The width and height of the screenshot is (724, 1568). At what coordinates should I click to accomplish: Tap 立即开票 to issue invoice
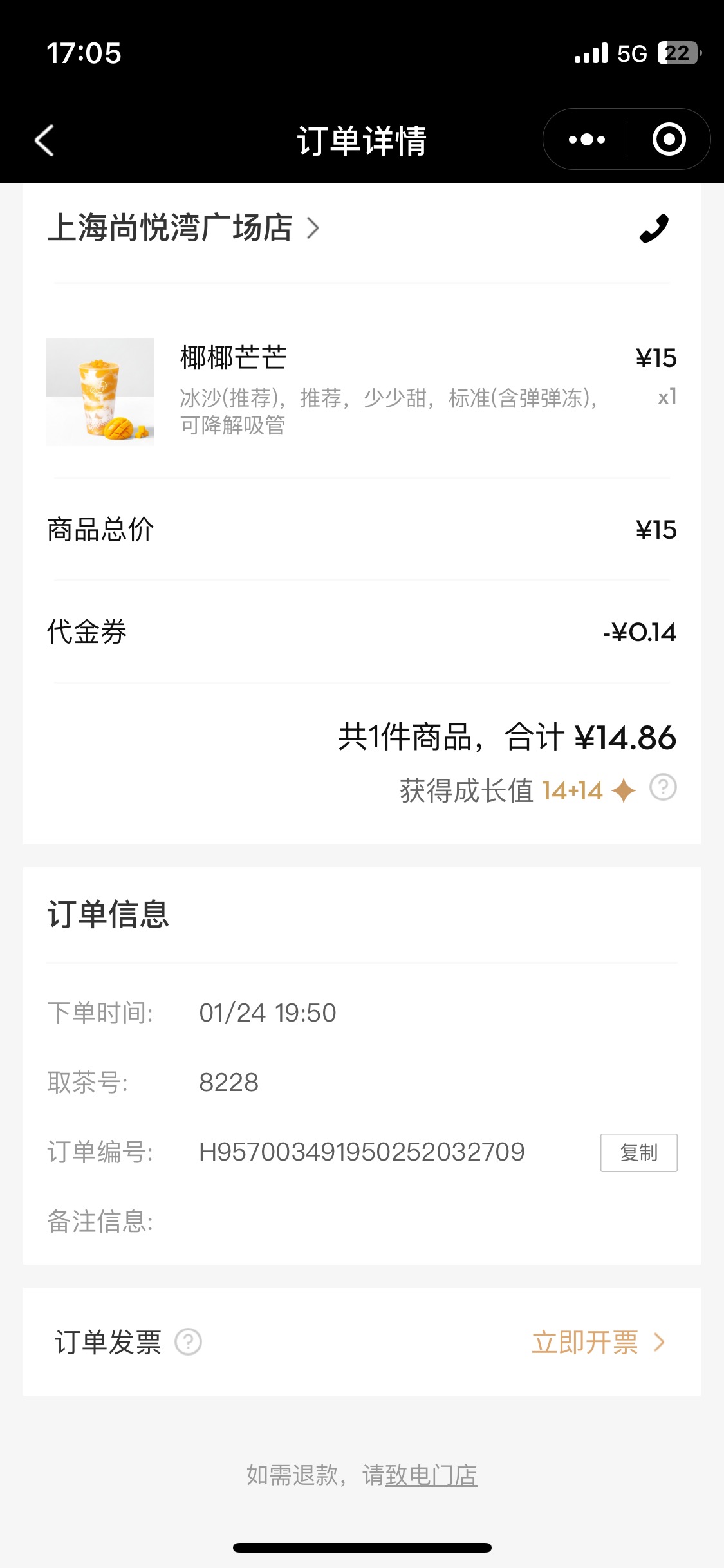click(x=598, y=1342)
